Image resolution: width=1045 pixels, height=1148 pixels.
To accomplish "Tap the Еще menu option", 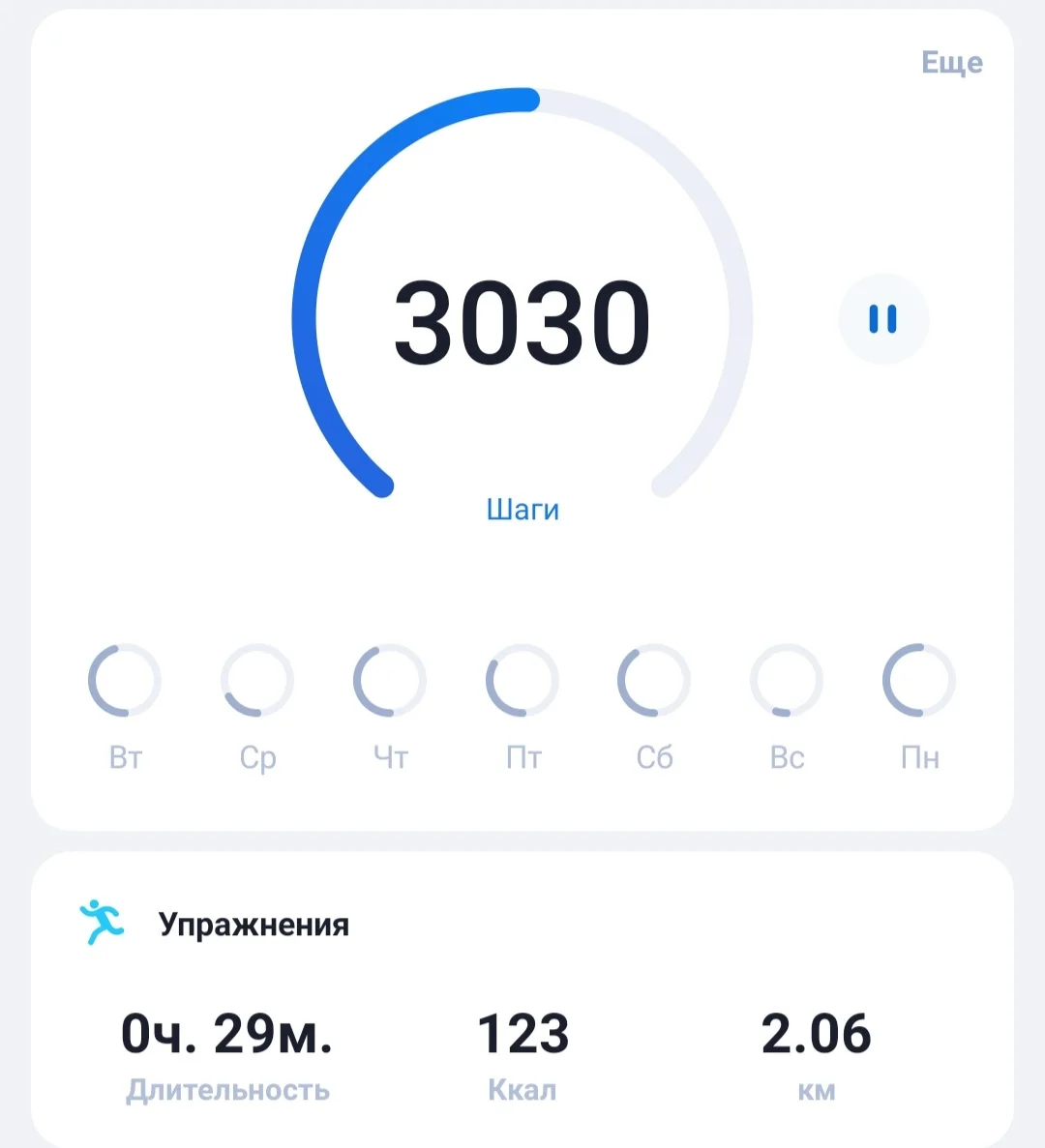I will point(952,62).
